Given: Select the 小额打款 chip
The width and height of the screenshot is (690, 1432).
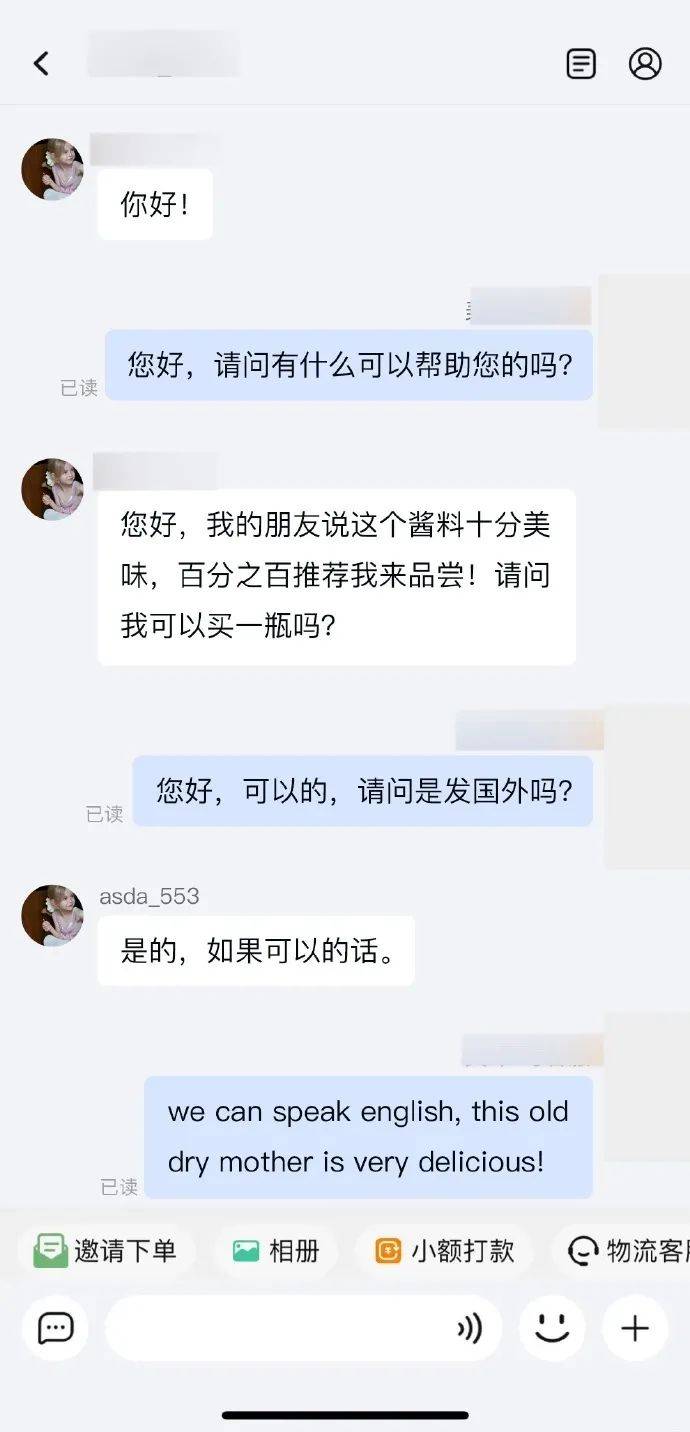Looking at the screenshot, I should [x=444, y=1250].
